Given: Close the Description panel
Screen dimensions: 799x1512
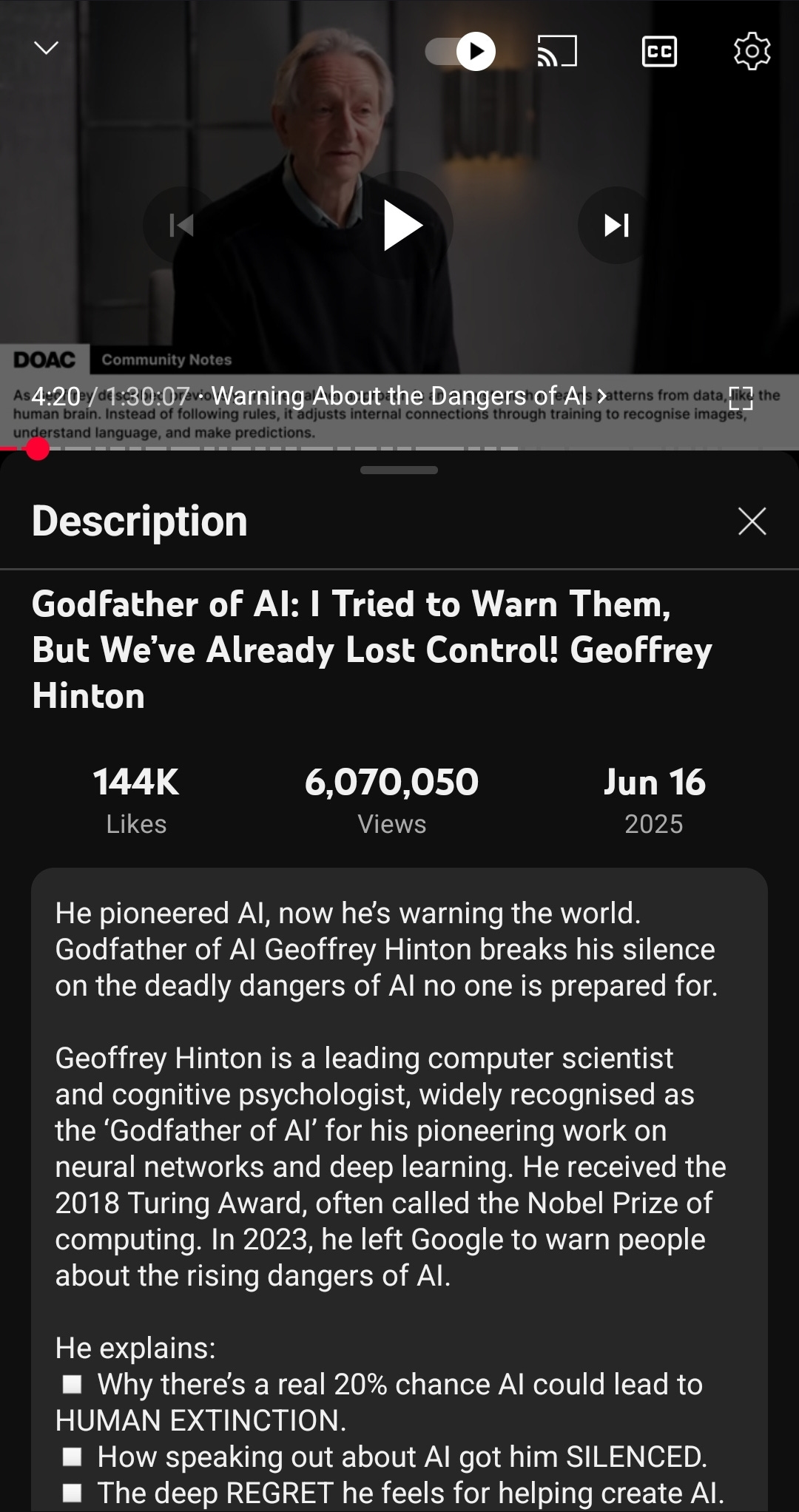Looking at the screenshot, I should [752, 522].
